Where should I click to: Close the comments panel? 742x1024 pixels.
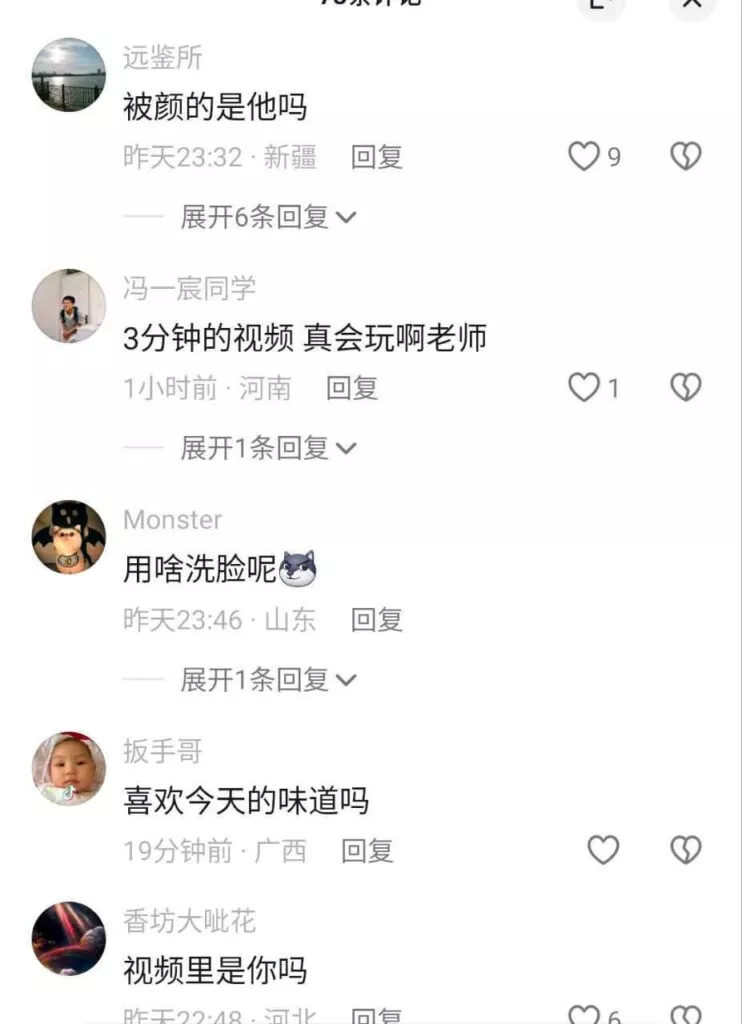tap(691, 4)
